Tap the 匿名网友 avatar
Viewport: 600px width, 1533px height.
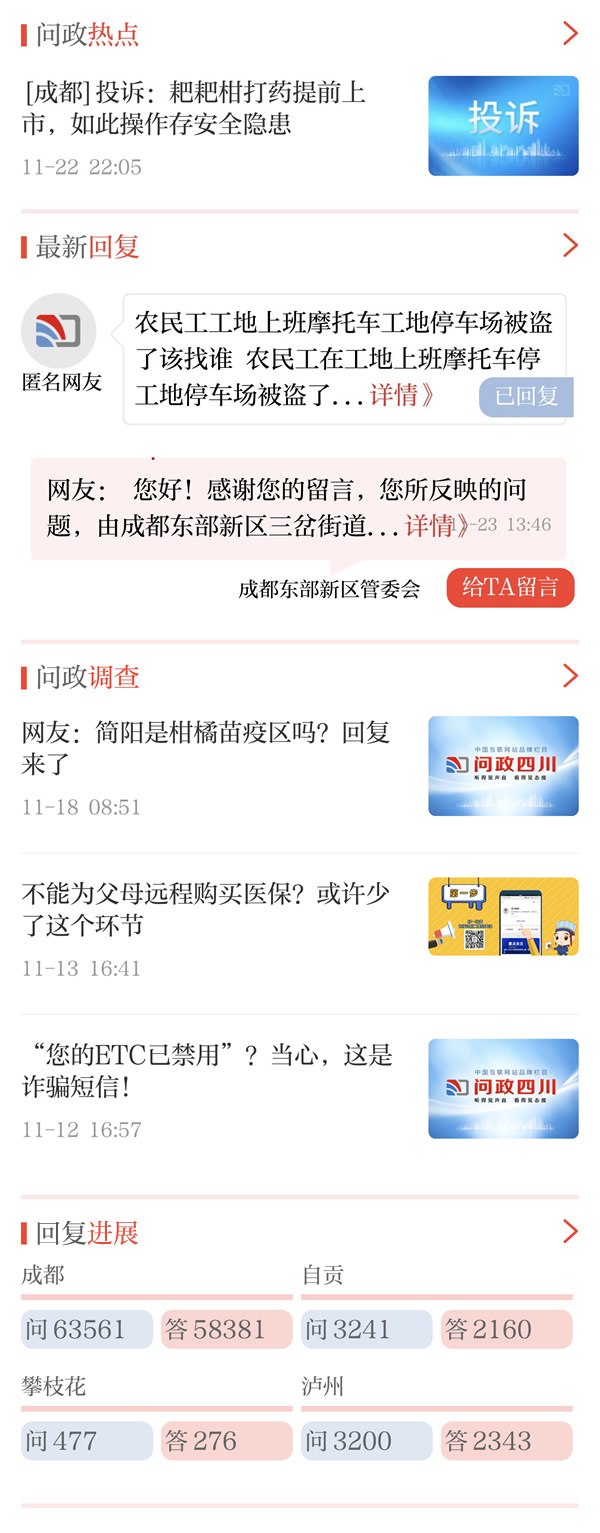(x=59, y=331)
